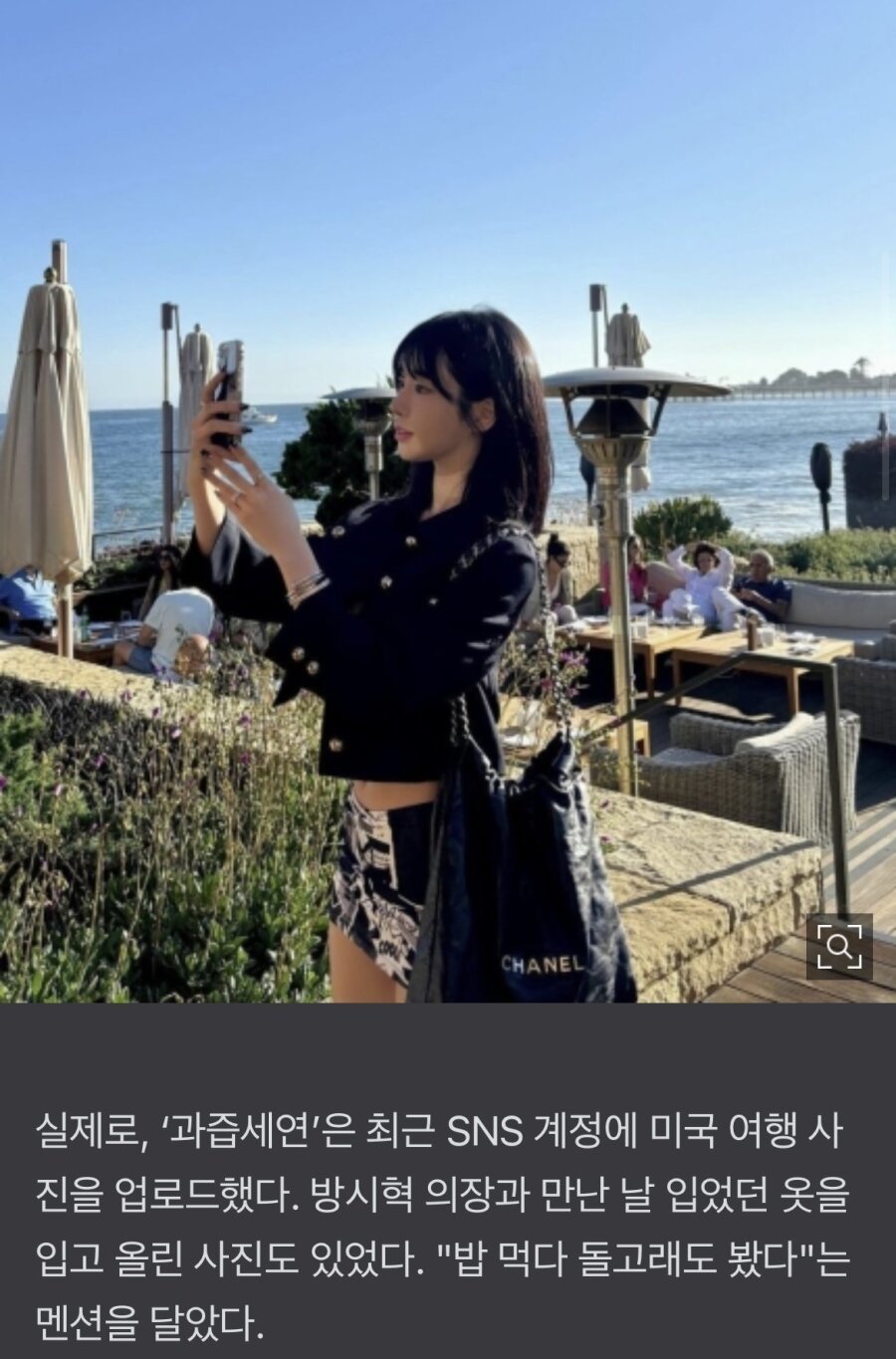
Task: Open the article photo of the woman
Action: tap(448, 498)
